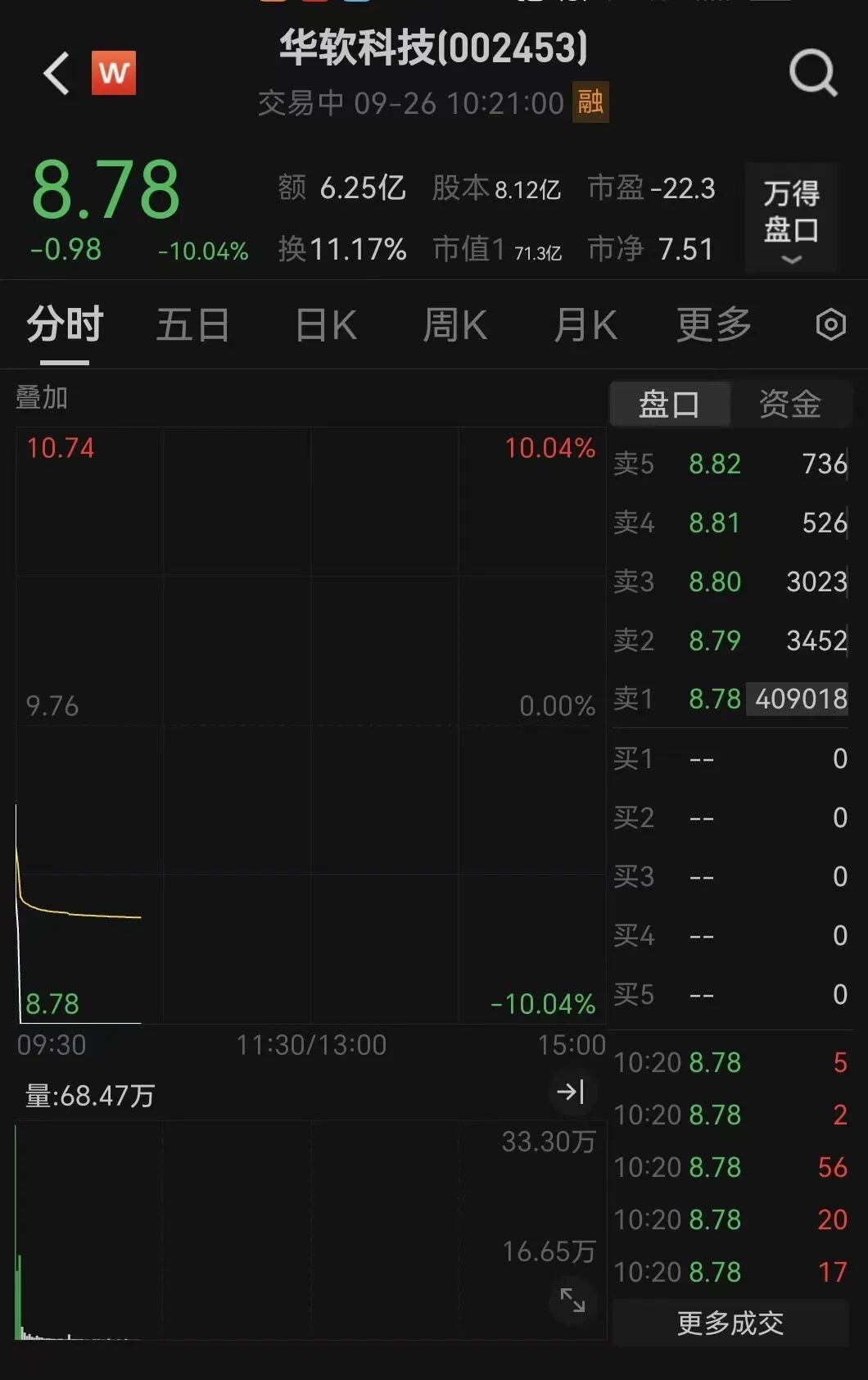Viewport: 868px width, 1380px height.
Task: Expand the chart to full screen
Action: point(572,1300)
